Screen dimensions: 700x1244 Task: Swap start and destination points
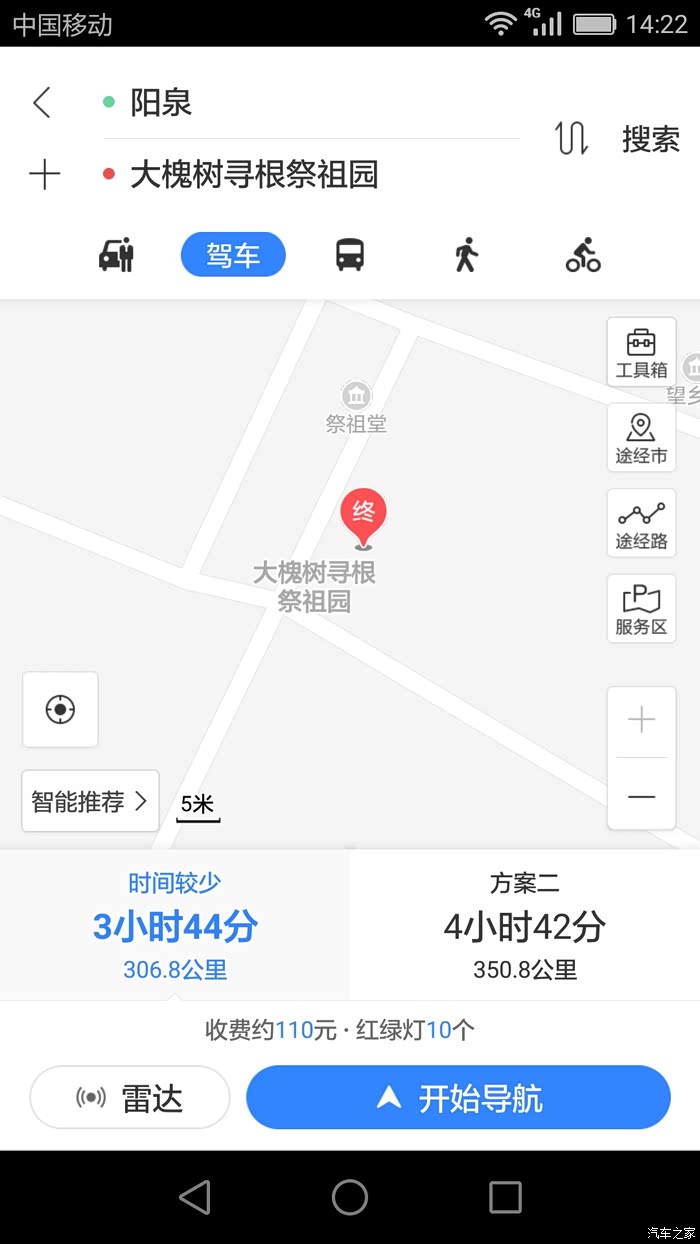click(x=572, y=138)
